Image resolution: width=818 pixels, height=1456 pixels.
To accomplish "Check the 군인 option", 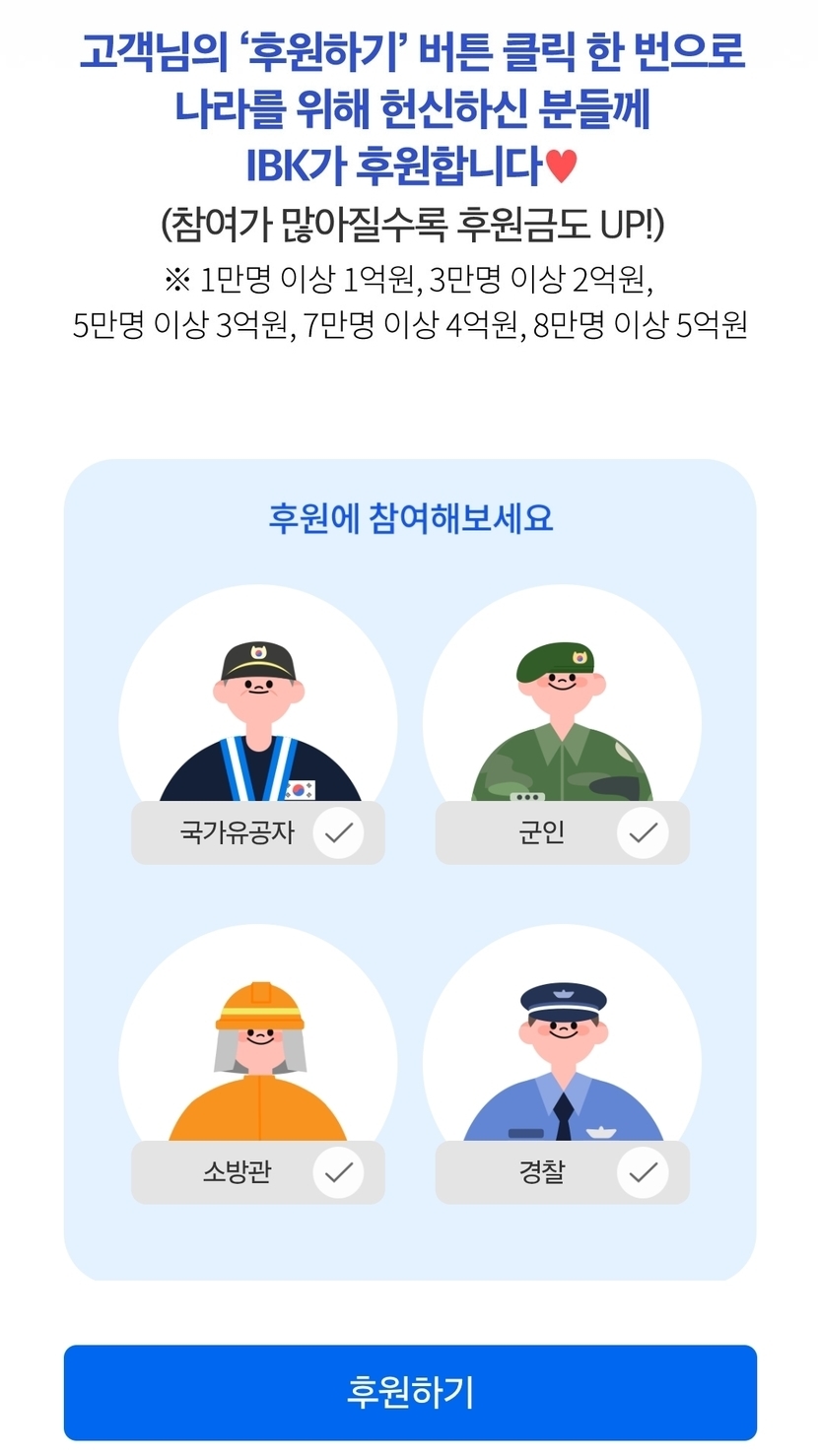I will point(643,832).
